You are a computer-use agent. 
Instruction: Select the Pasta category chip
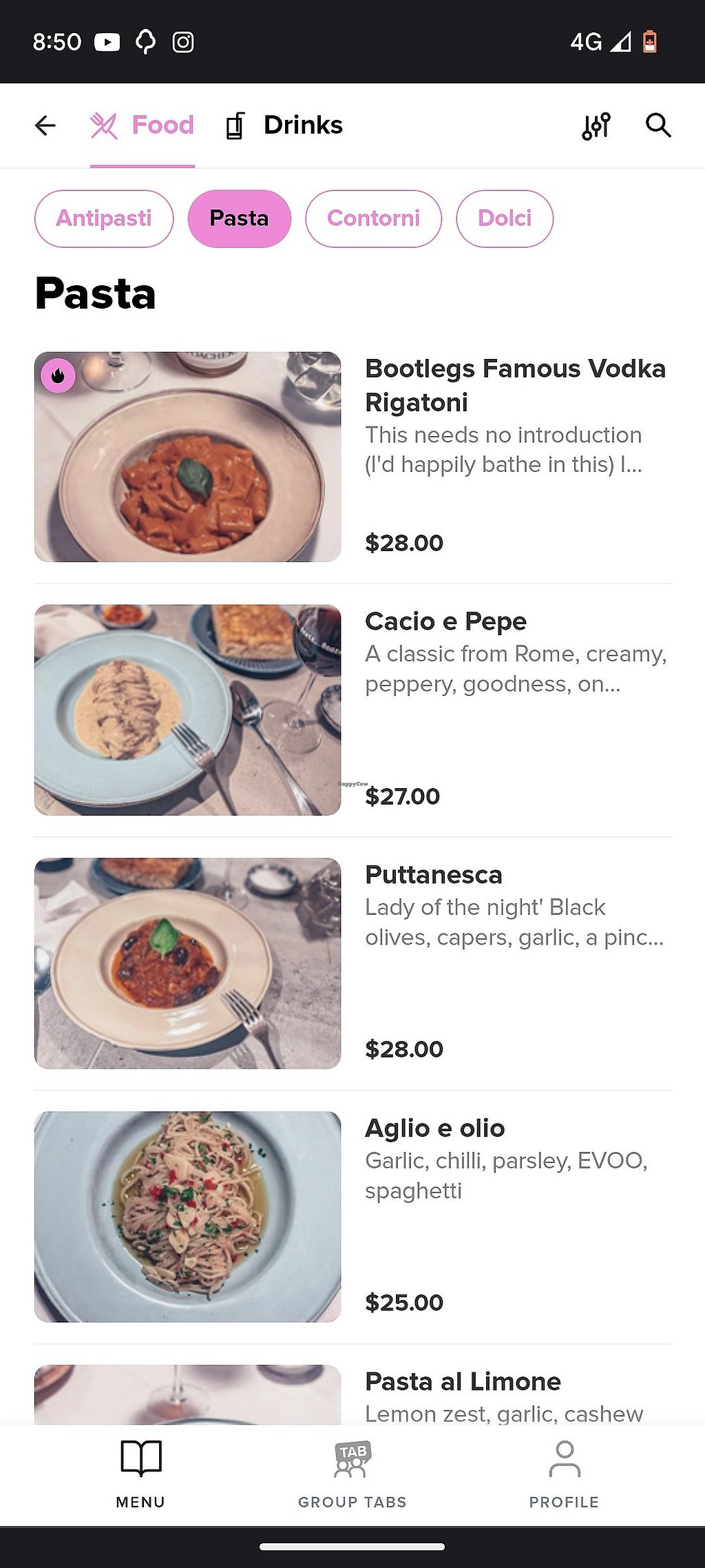[239, 218]
